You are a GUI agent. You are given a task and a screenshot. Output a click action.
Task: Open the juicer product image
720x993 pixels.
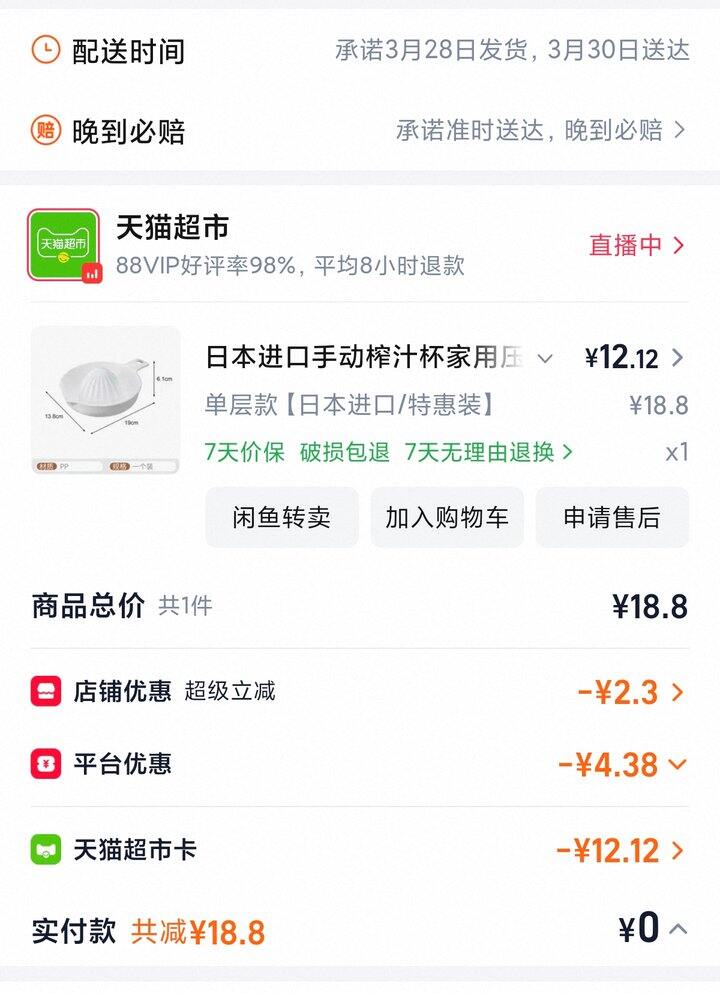(105, 399)
